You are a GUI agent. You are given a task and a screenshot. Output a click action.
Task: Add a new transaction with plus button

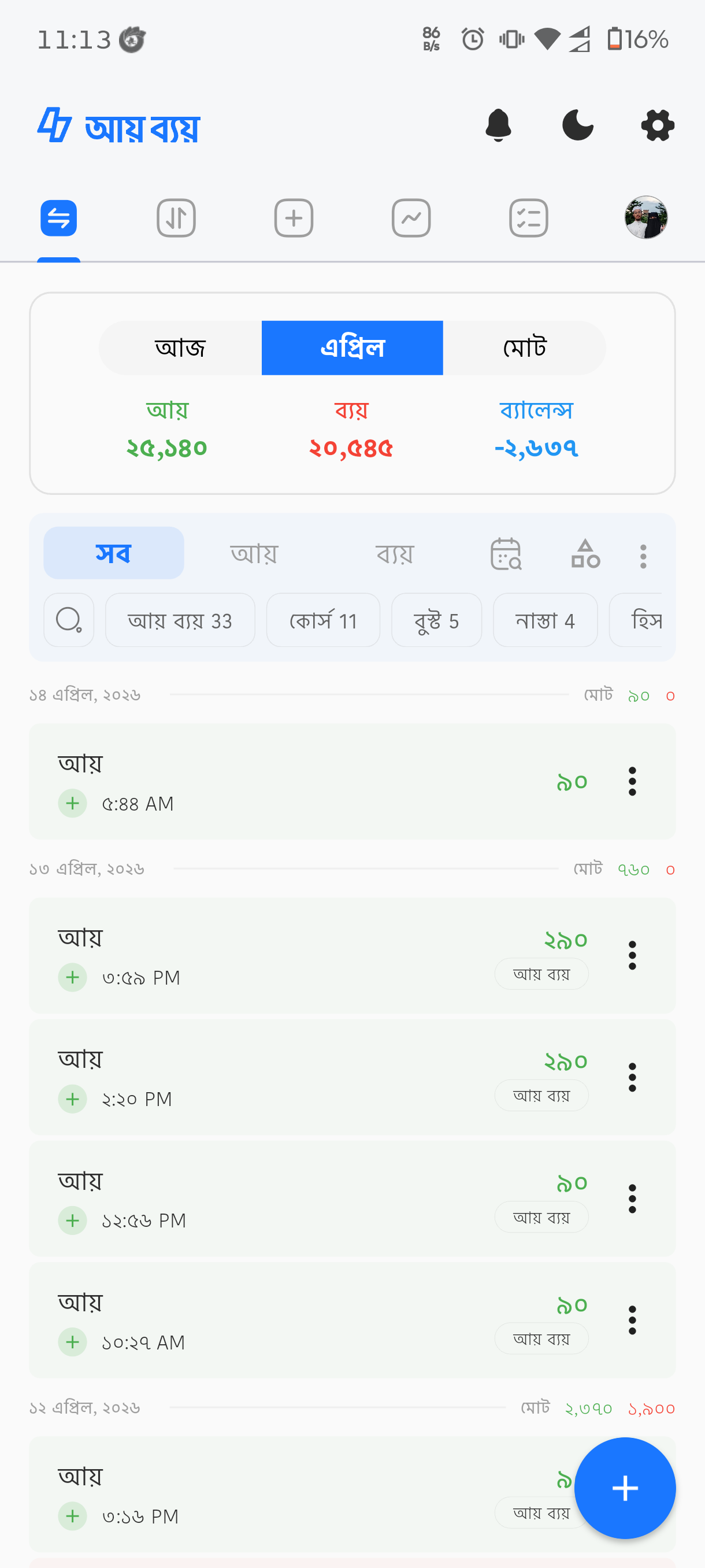click(625, 1488)
